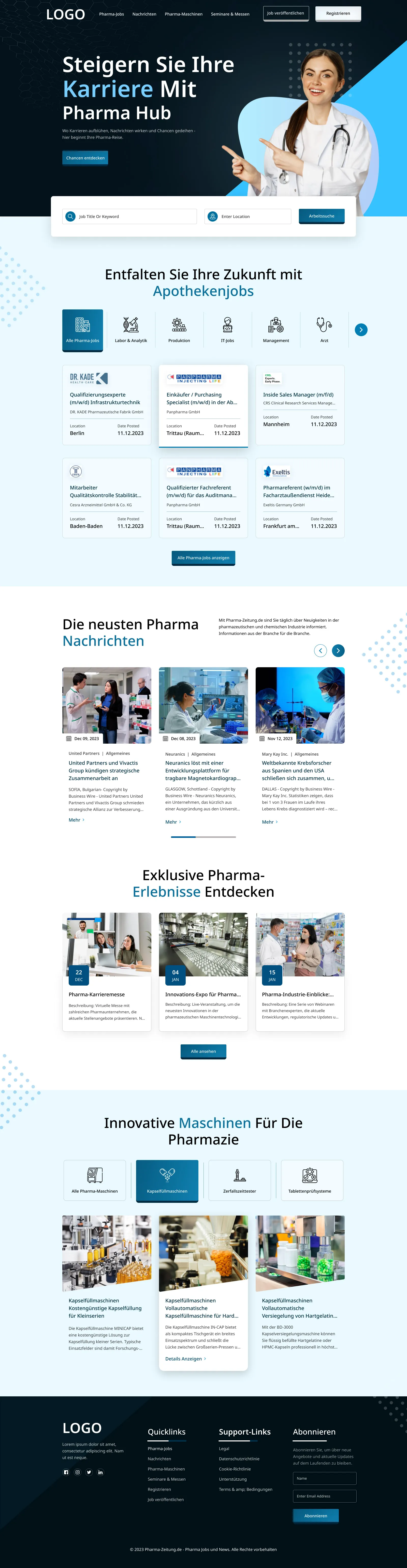Select the IT-Jobs category
Image resolution: width=407 pixels, height=1568 pixels.
227,329
